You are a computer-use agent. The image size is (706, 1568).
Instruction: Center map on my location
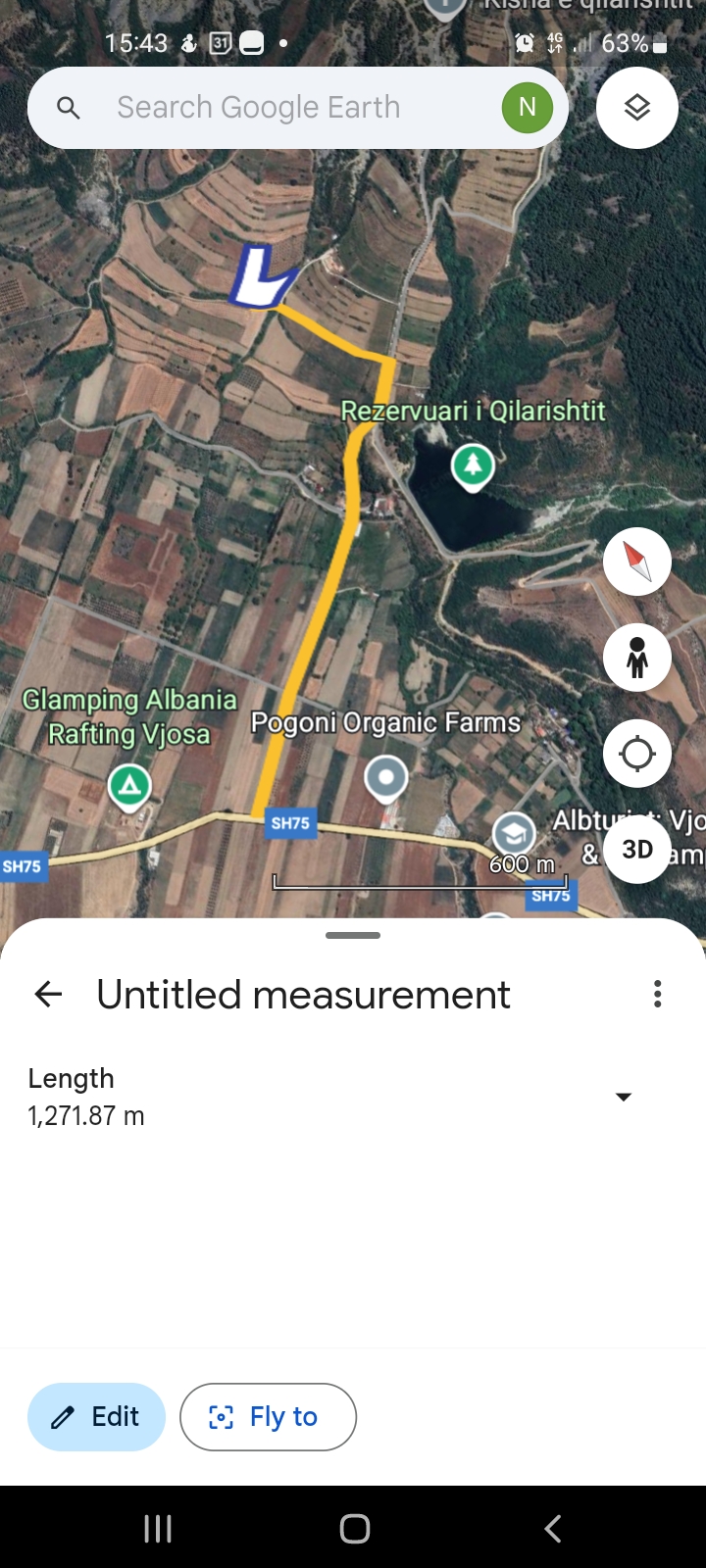pyautogui.click(x=637, y=754)
